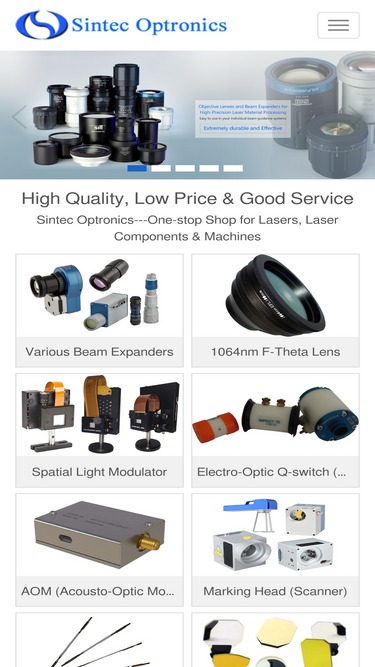Open the Sintec Optronics home logo
Viewport: 375px width, 667px height.
coord(121,25)
